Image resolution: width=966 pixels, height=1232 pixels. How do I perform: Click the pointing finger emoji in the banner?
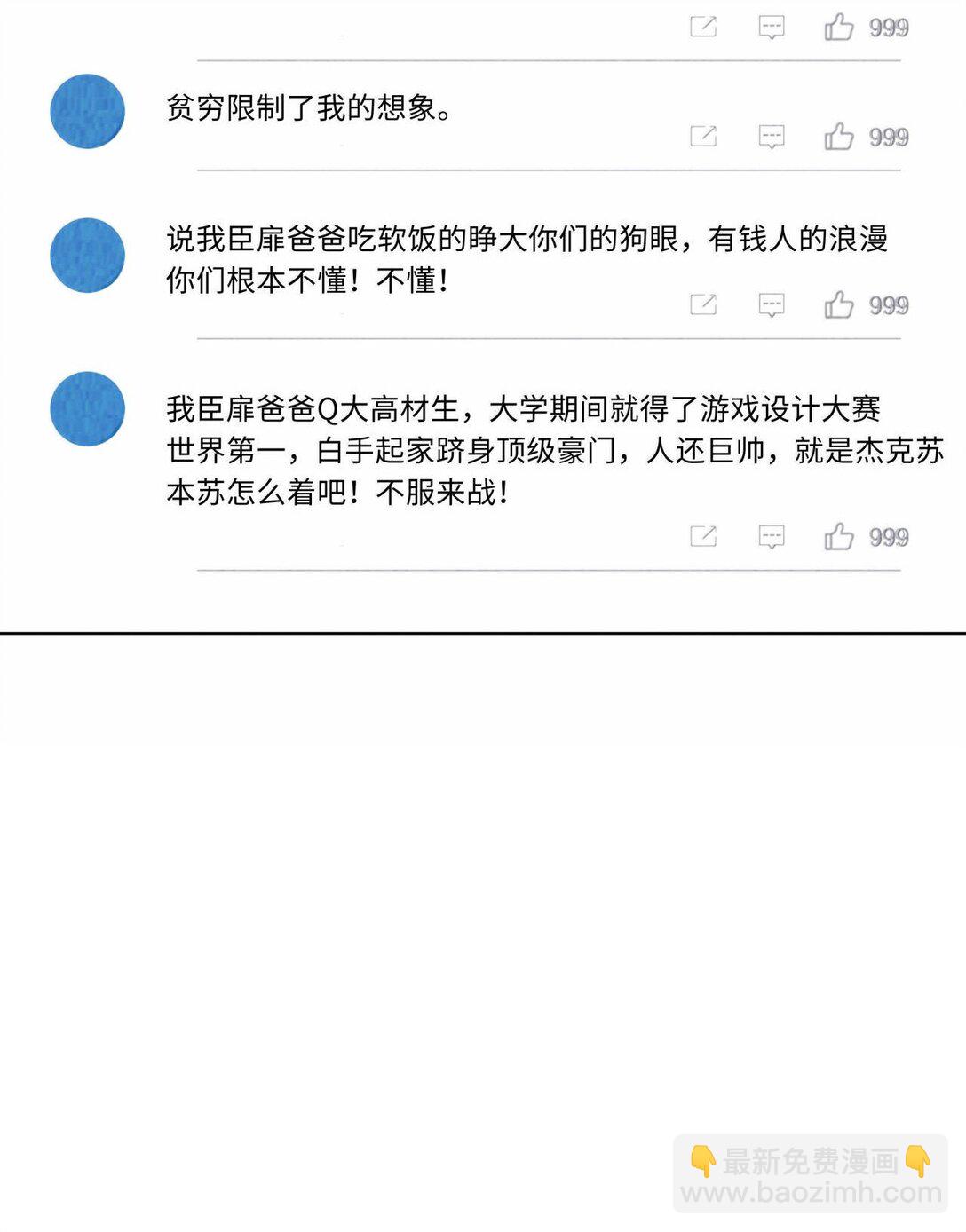701,1157
